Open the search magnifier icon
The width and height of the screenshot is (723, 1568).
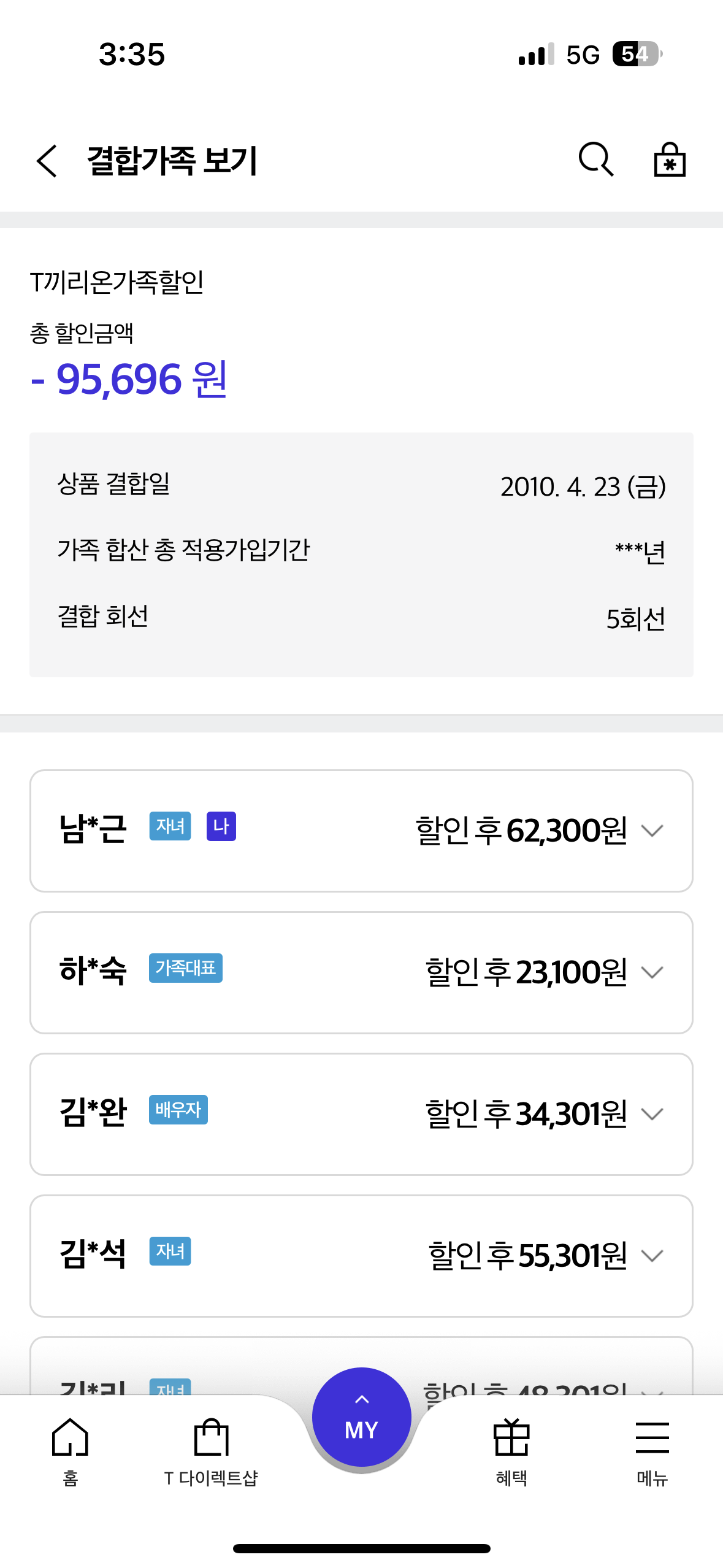595,160
